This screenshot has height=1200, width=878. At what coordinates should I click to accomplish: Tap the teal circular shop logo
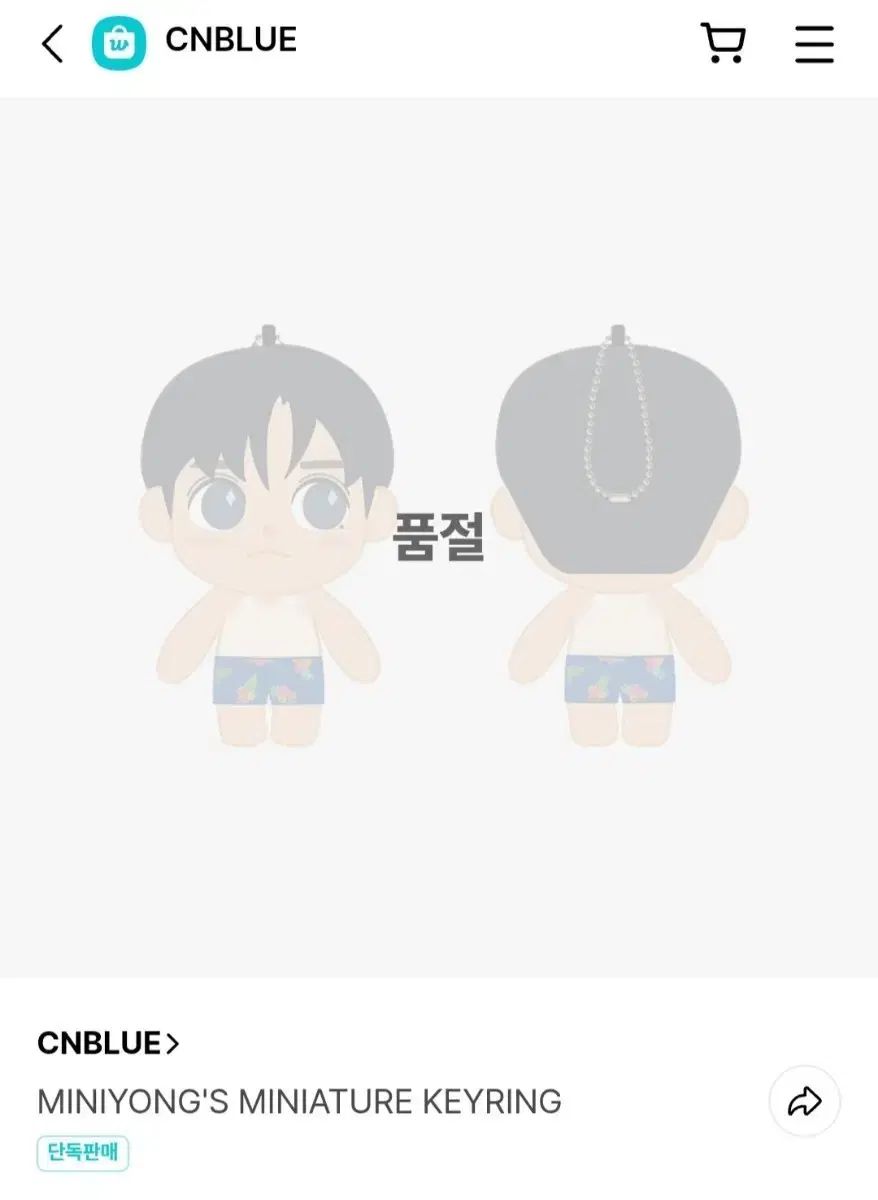120,42
